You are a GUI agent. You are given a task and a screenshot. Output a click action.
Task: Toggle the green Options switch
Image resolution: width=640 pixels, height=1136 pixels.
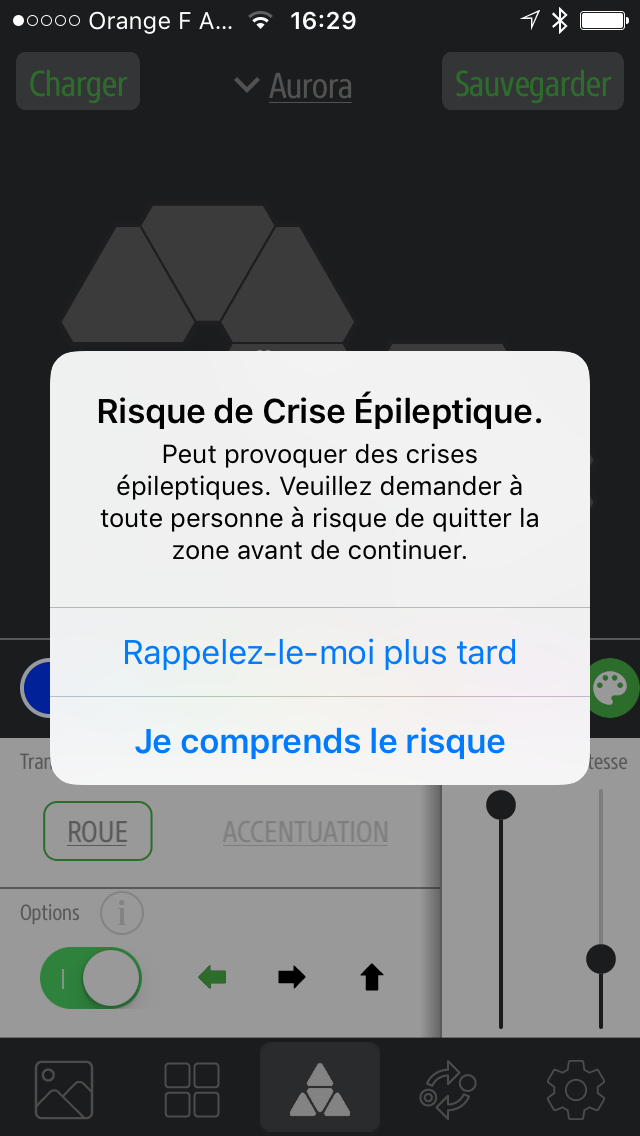91,978
